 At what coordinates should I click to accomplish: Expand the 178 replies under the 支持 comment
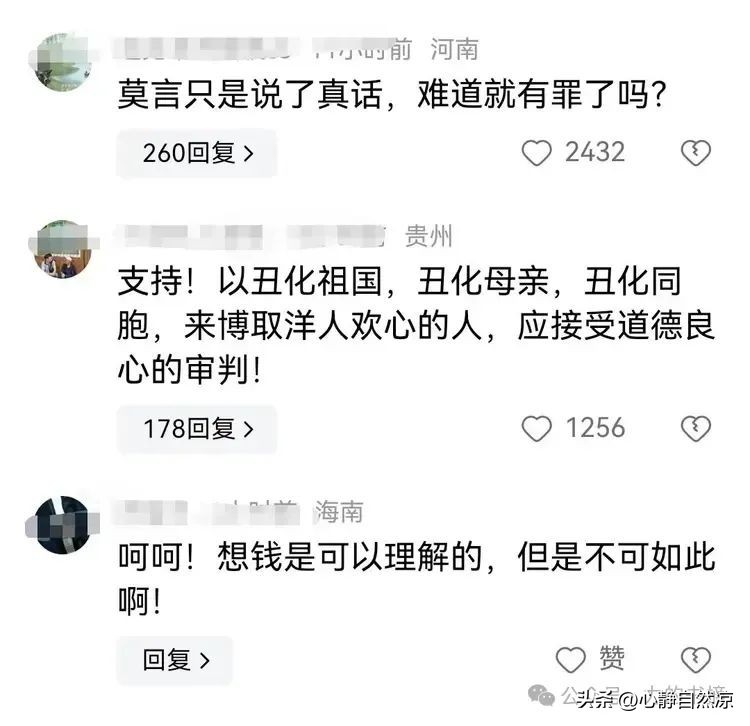[196, 429]
